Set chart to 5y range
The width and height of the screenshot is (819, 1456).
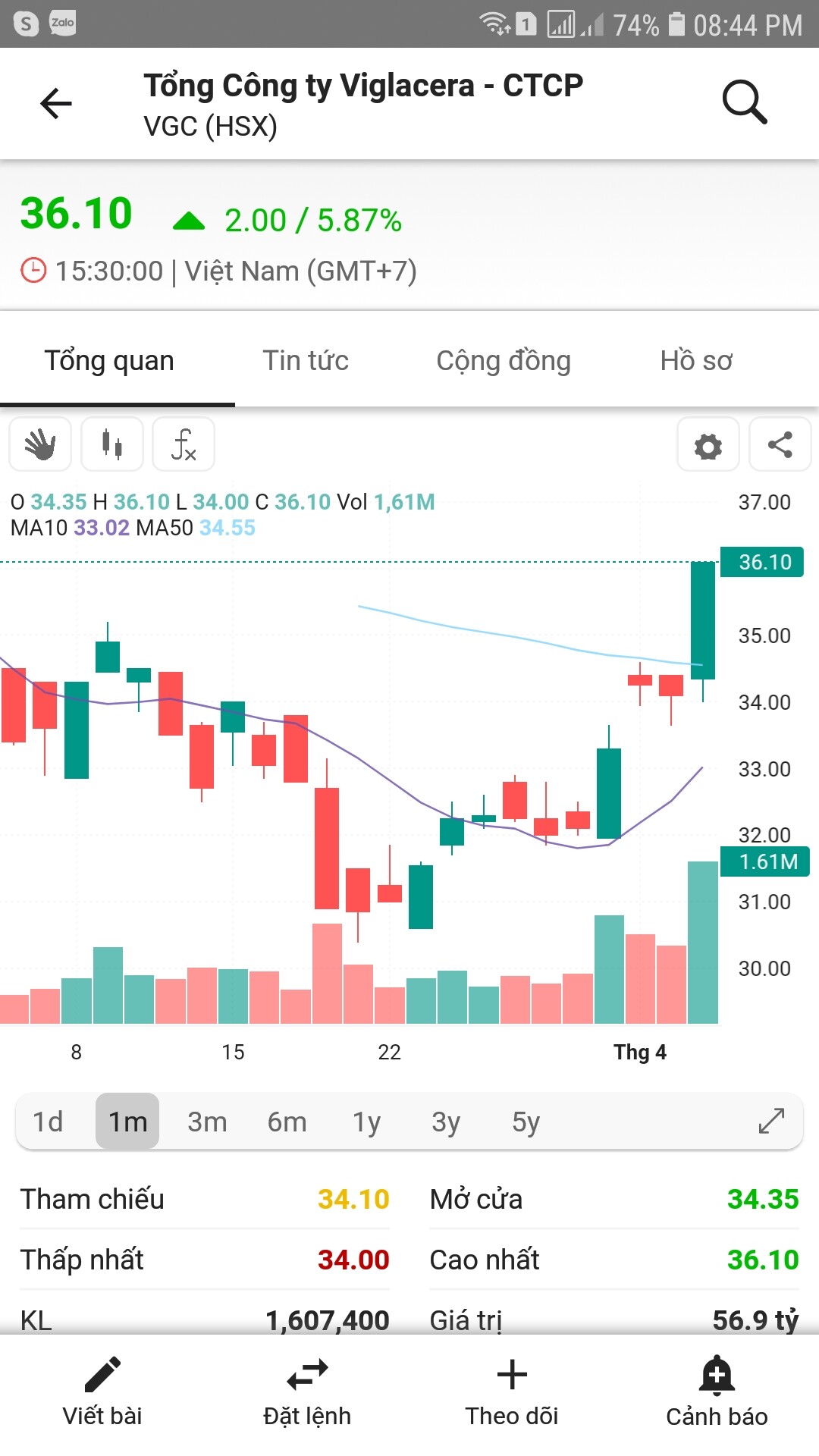pyautogui.click(x=526, y=1122)
